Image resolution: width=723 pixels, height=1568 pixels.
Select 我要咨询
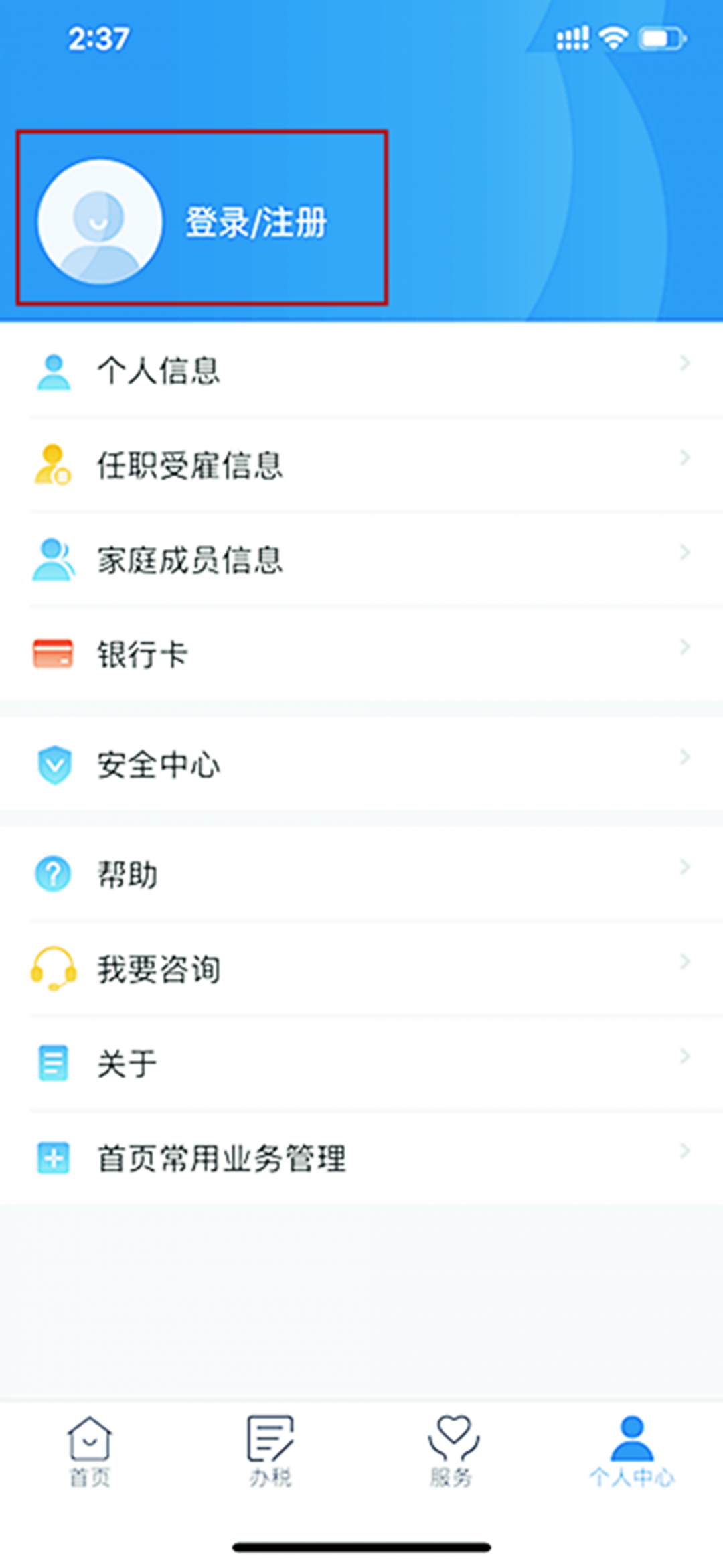coord(361,969)
